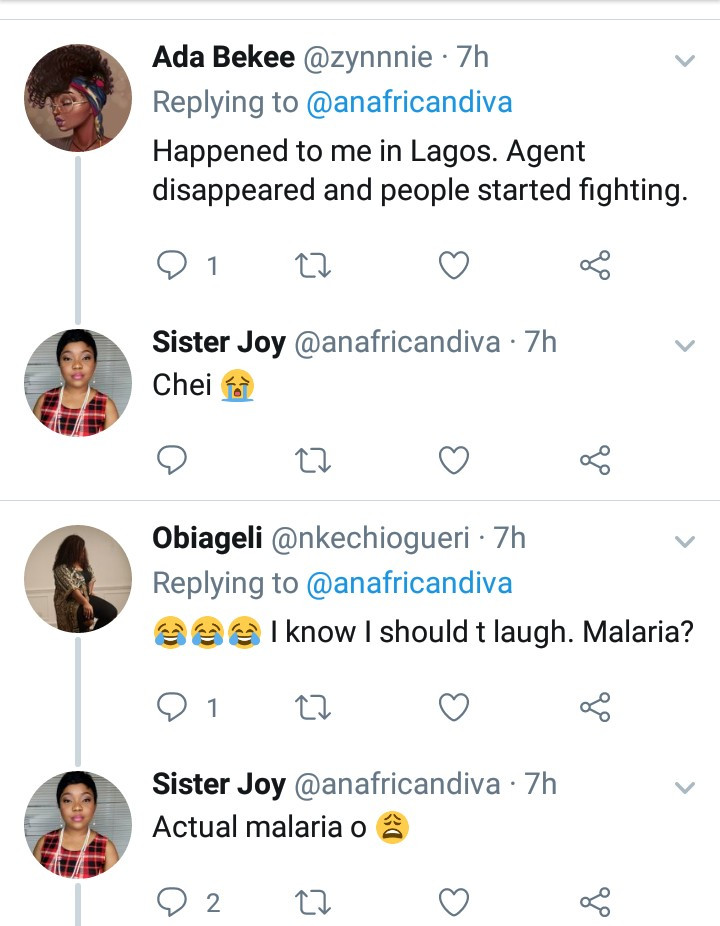Open options menu on Obiageli's tweet

click(684, 540)
